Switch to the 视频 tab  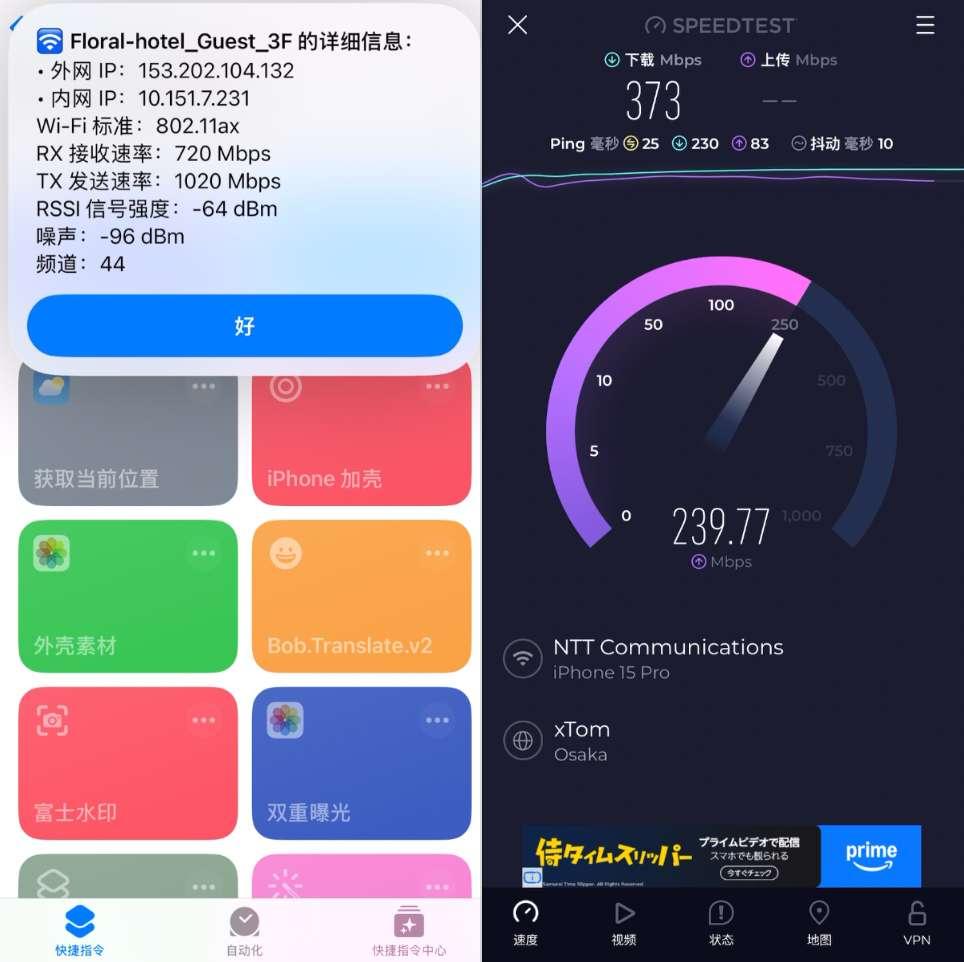(624, 922)
